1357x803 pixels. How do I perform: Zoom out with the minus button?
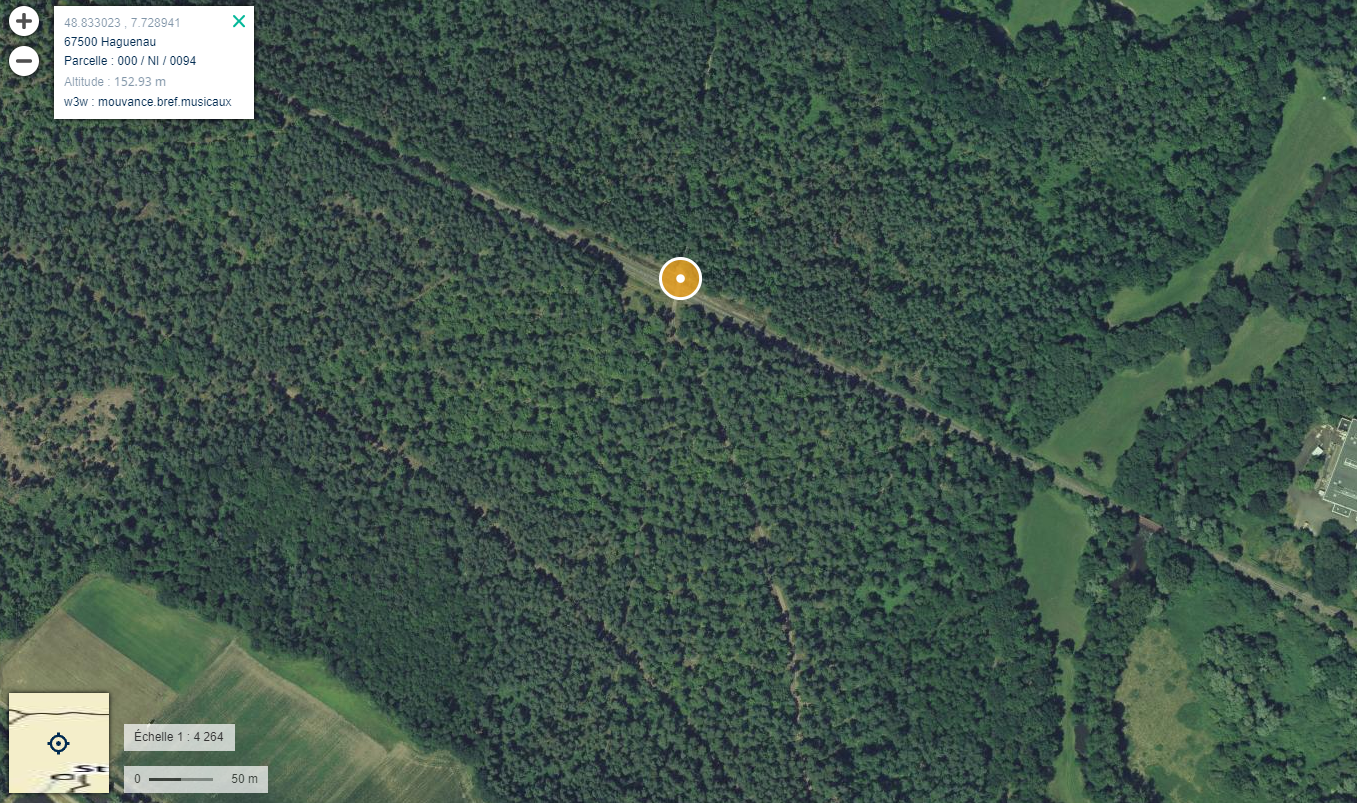click(x=24, y=61)
